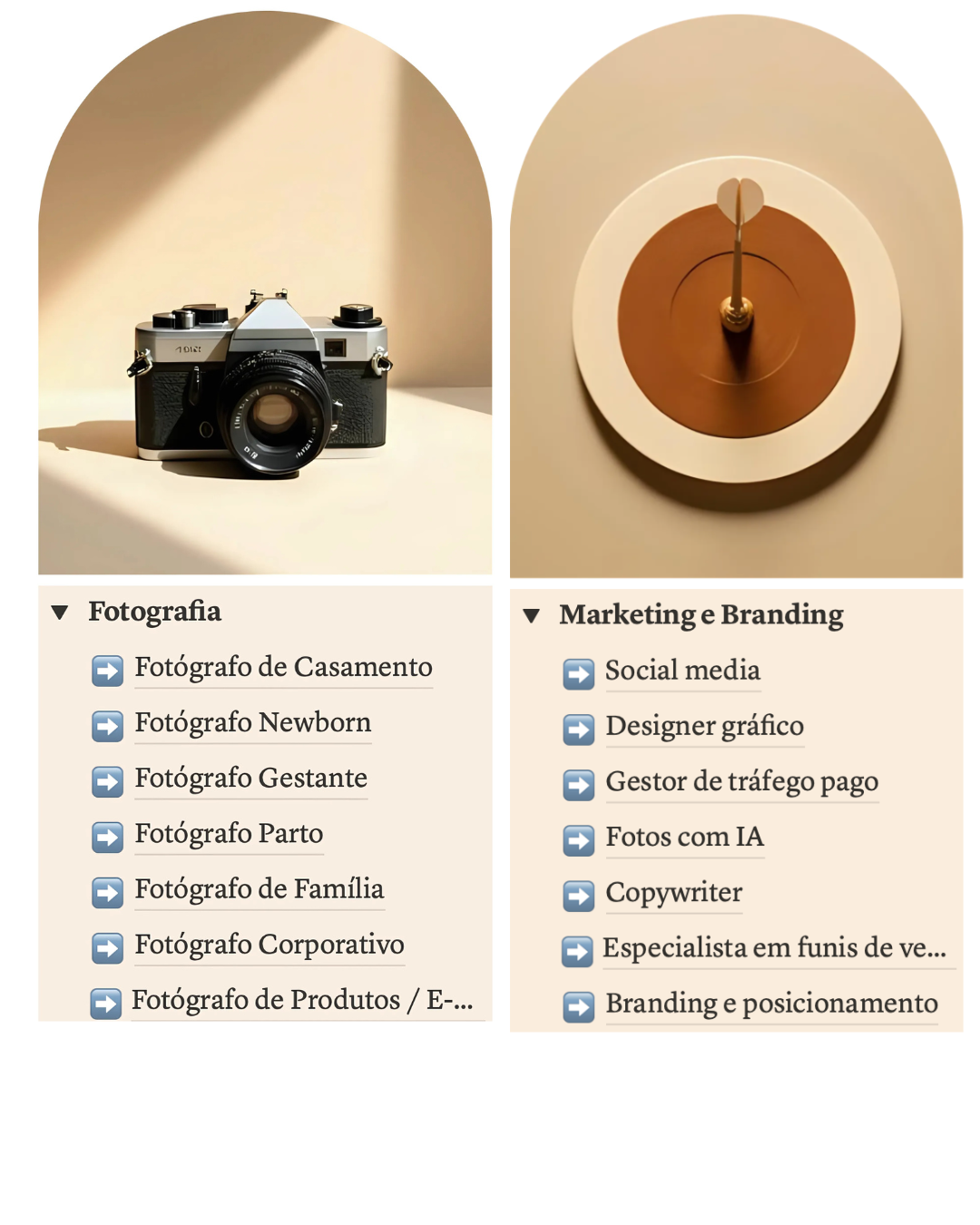The width and height of the screenshot is (980, 1225).
Task: Go to the Designer gráfico page
Action: (x=704, y=727)
